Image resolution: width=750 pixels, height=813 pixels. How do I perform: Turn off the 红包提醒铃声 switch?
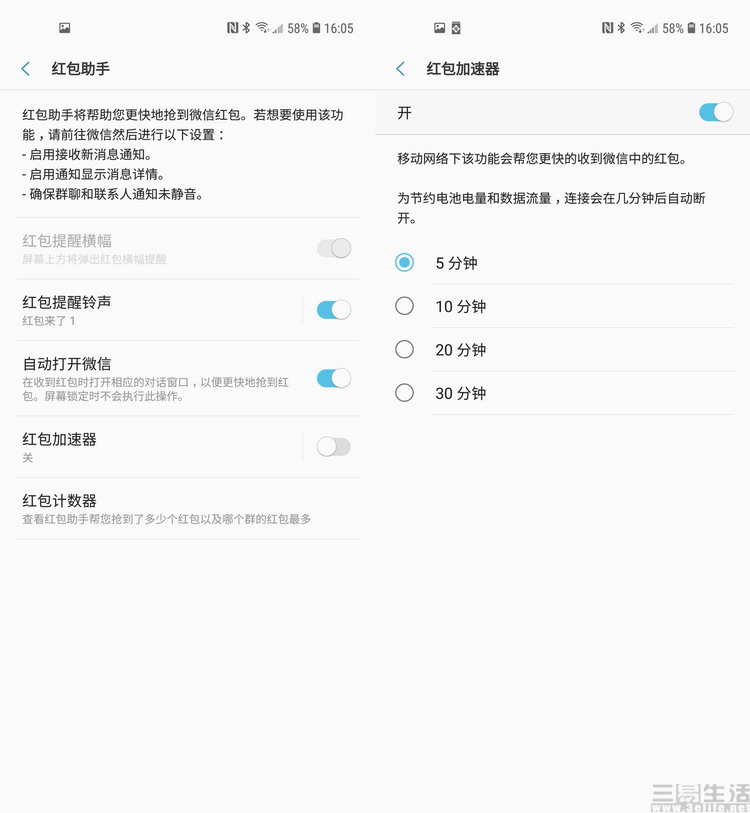(333, 310)
